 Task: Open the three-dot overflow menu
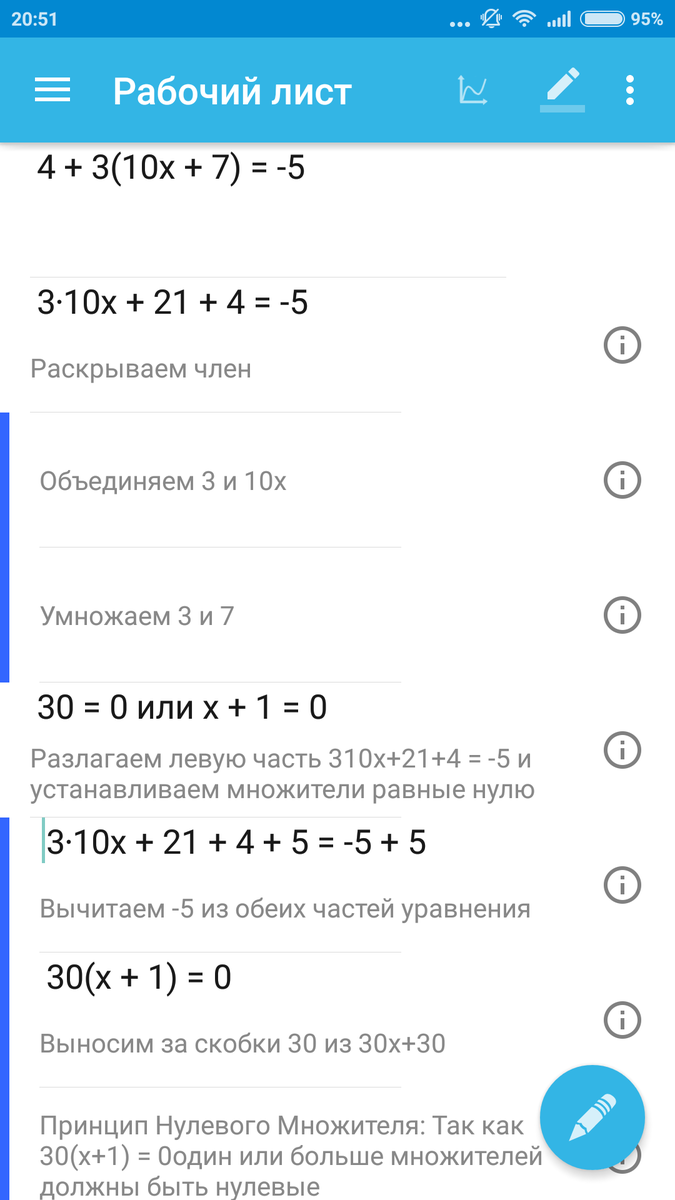tap(629, 91)
